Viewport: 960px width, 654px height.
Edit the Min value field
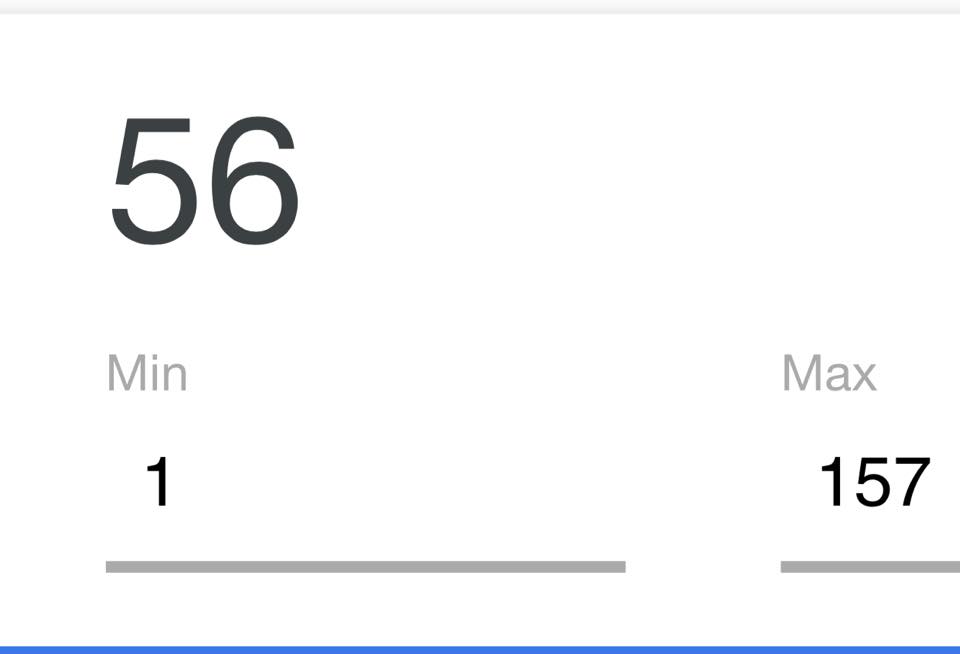pos(366,484)
